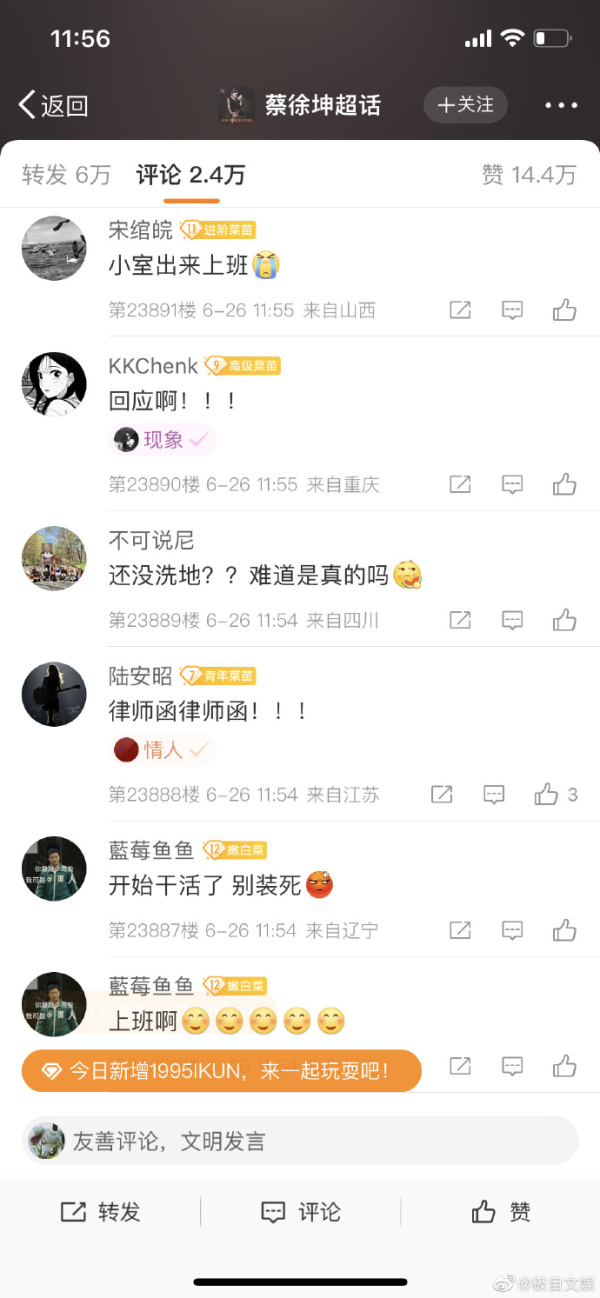Open comments via bottom 评论 button

coord(300,1212)
